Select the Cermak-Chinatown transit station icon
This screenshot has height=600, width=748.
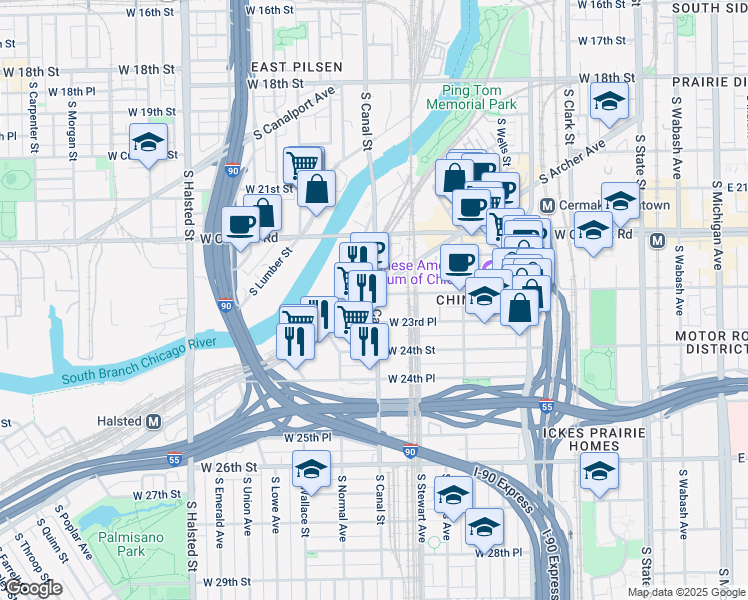(x=548, y=205)
